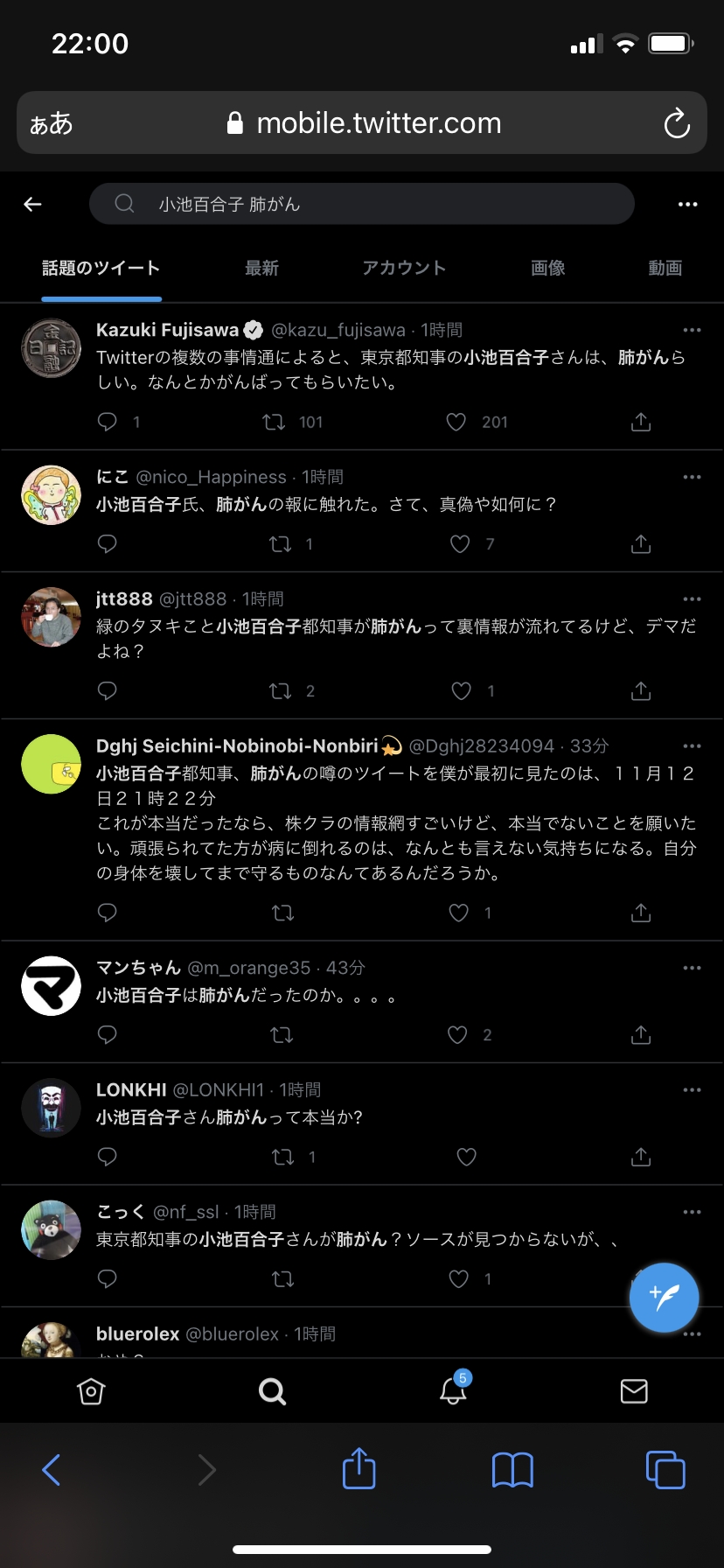Screen dimensions: 724x1568
Task: Retweet the tweet by こっく
Action: tap(282, 1279)
